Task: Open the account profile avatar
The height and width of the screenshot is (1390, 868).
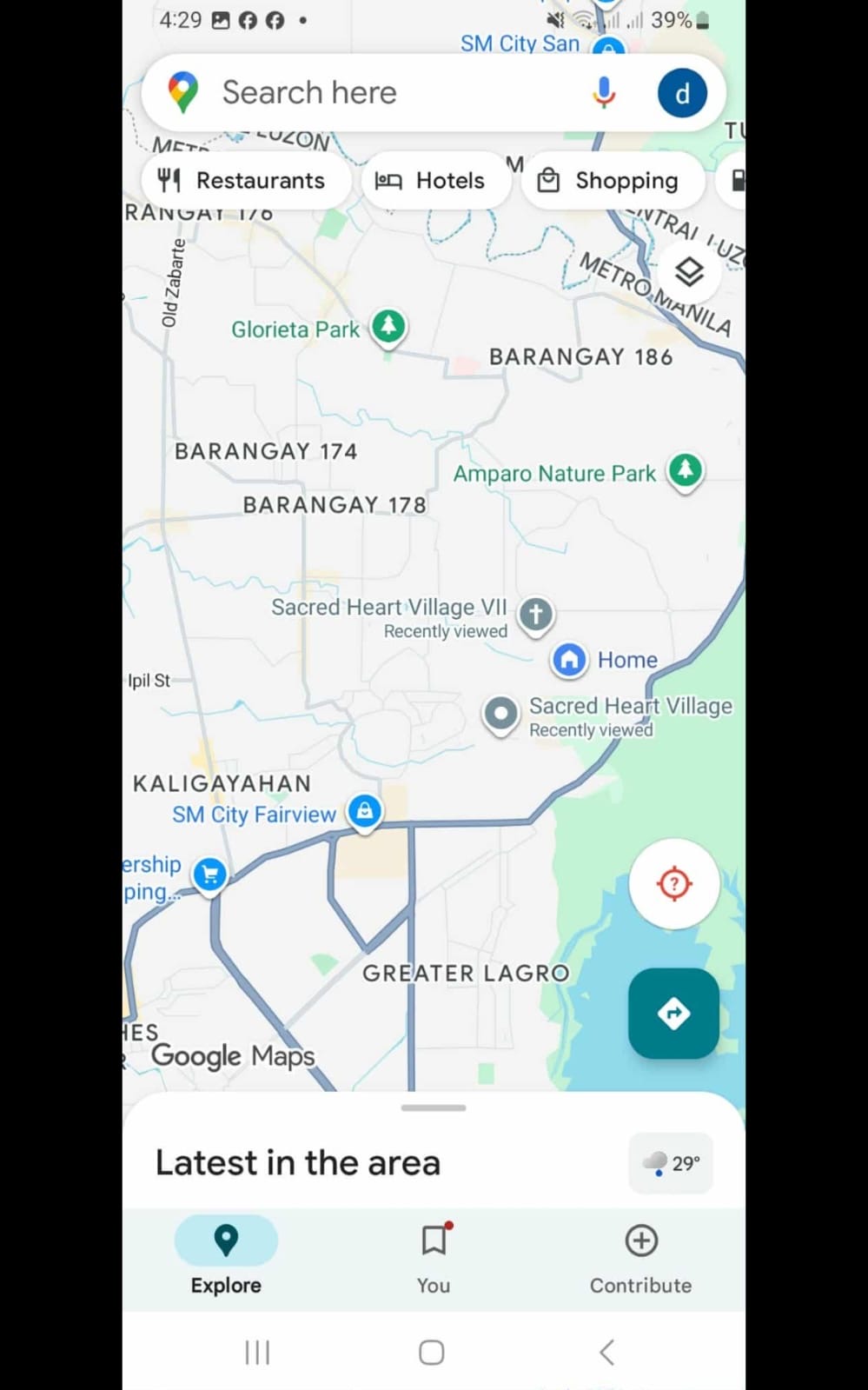Action: pos(682,93)
